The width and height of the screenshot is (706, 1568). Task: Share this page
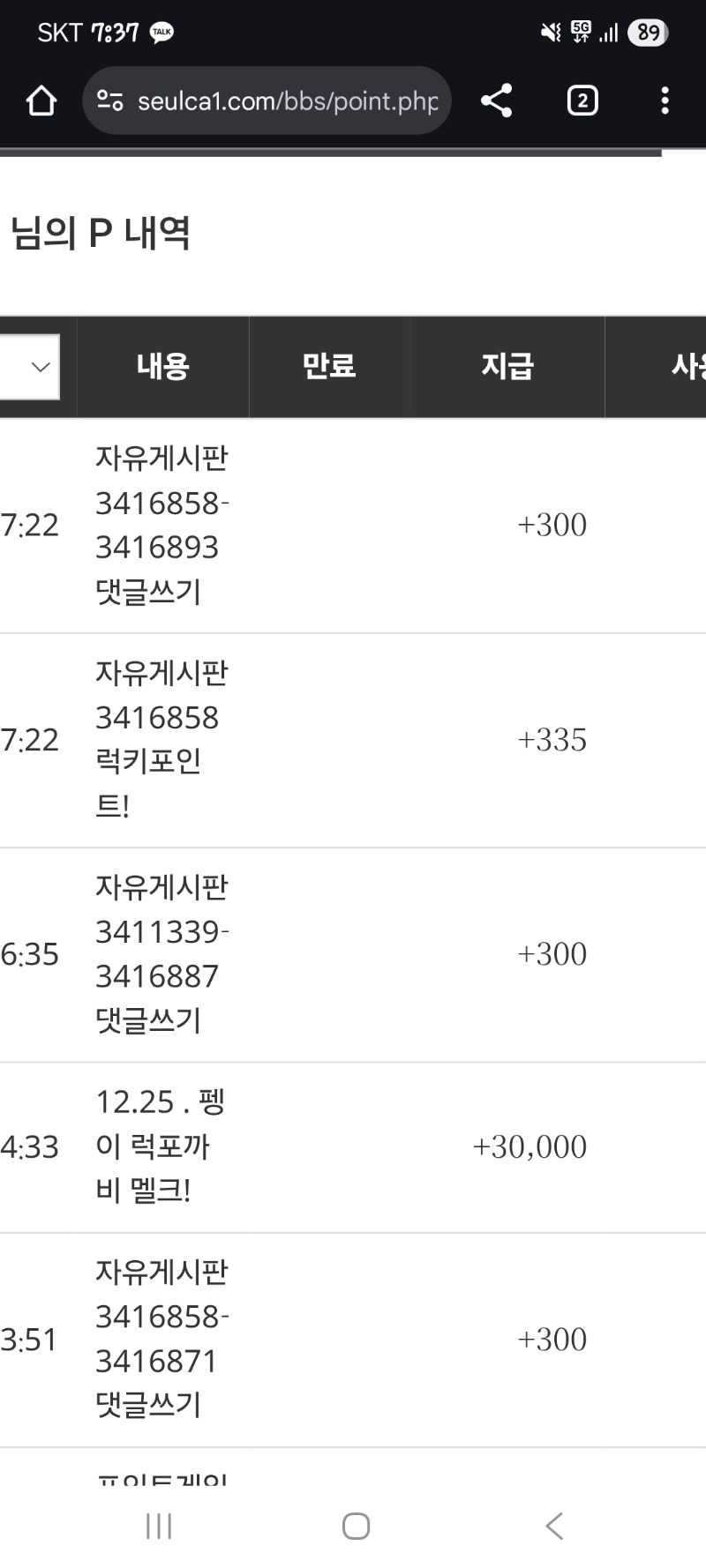497,101
